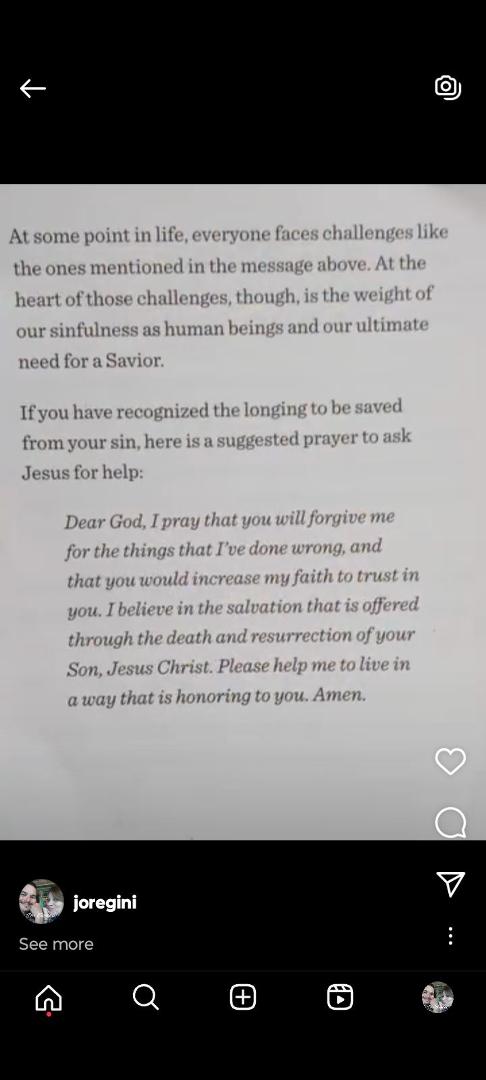Switch to the Search tab
The width and height of the screenshot is (486, 1080).
click(x=145, y=997)
